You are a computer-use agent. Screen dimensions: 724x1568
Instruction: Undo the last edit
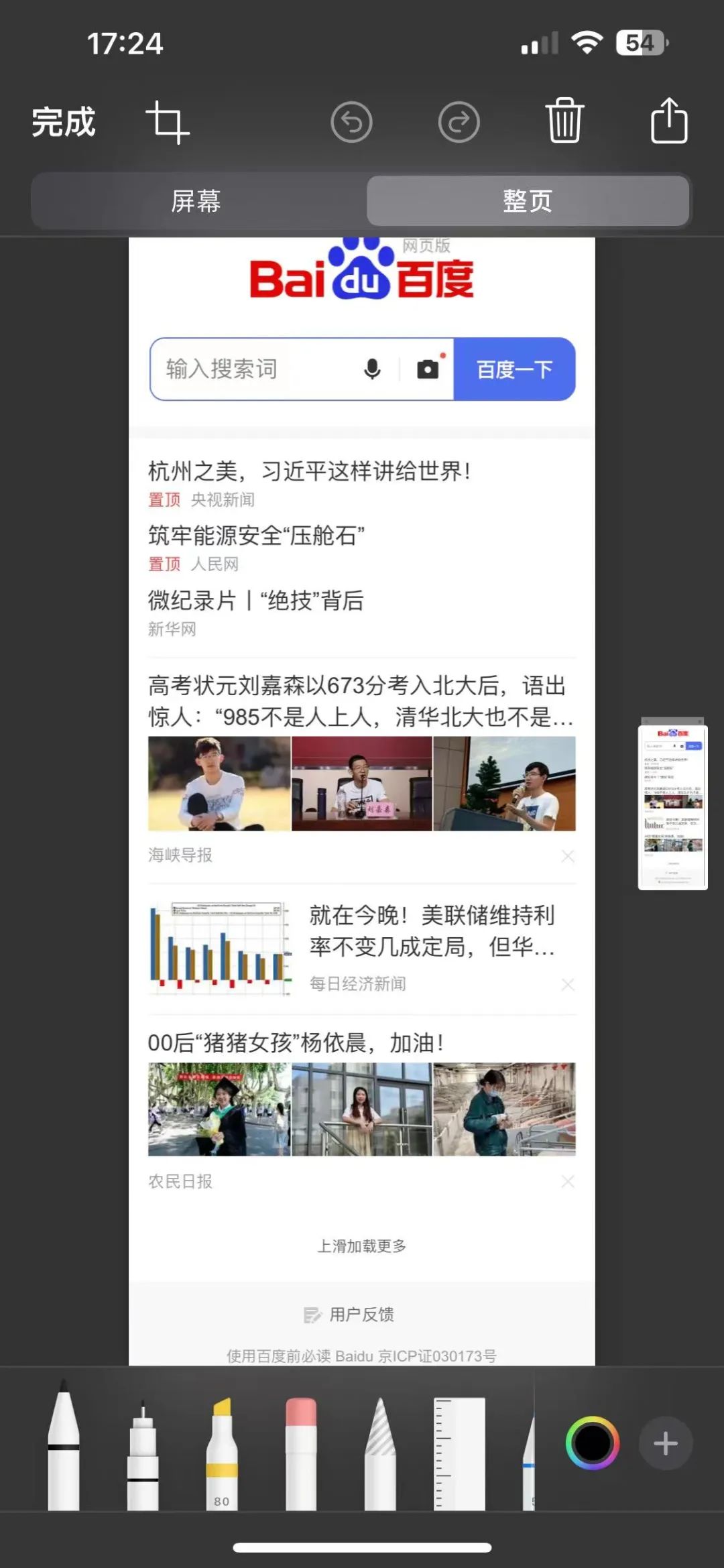click(351, 123)
